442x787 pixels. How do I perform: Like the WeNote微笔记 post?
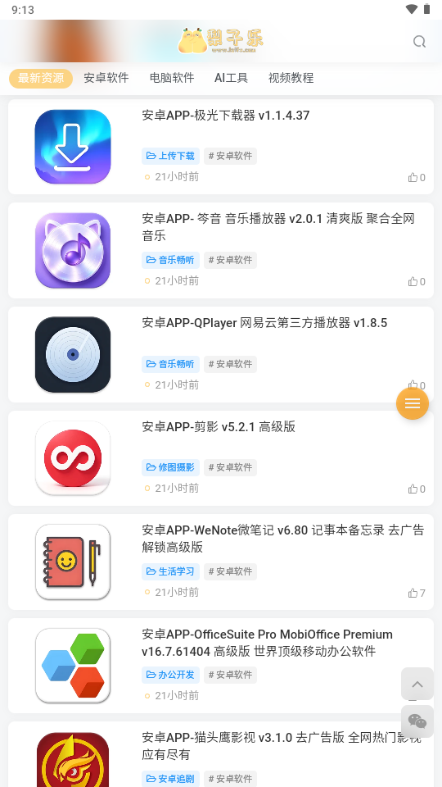pos(416,593)
